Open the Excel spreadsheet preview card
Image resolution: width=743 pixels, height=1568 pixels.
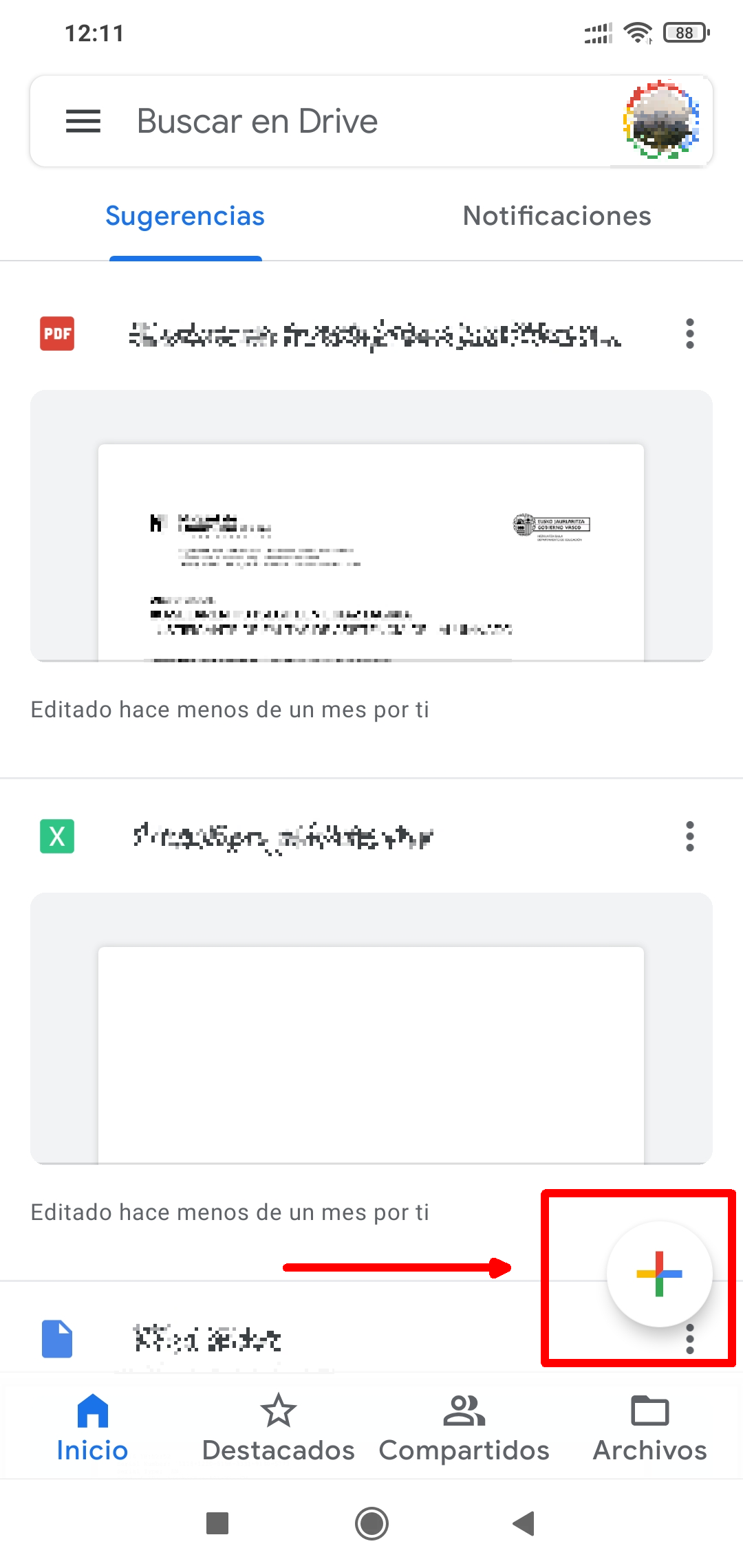[x=371, y=1028]
